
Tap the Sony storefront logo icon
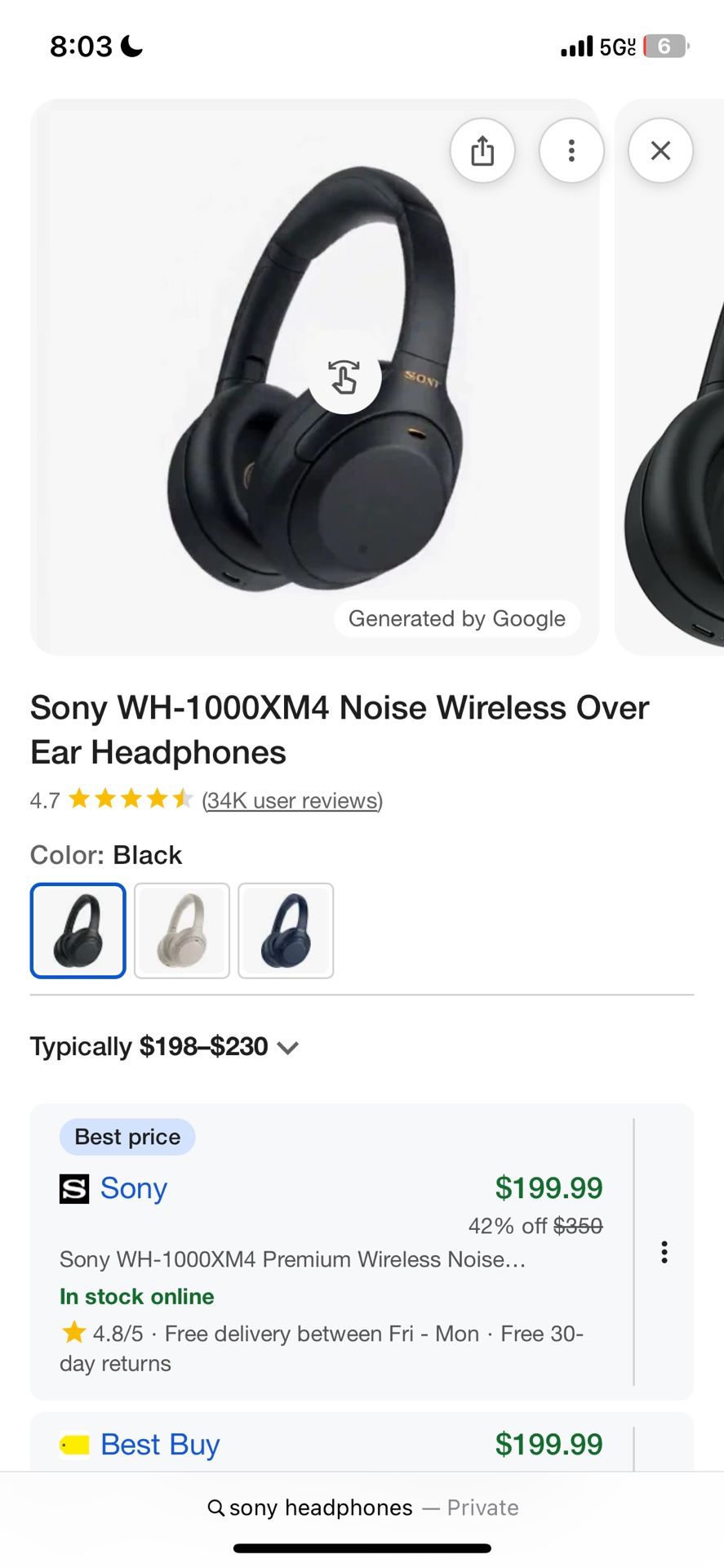point(73,1189)
